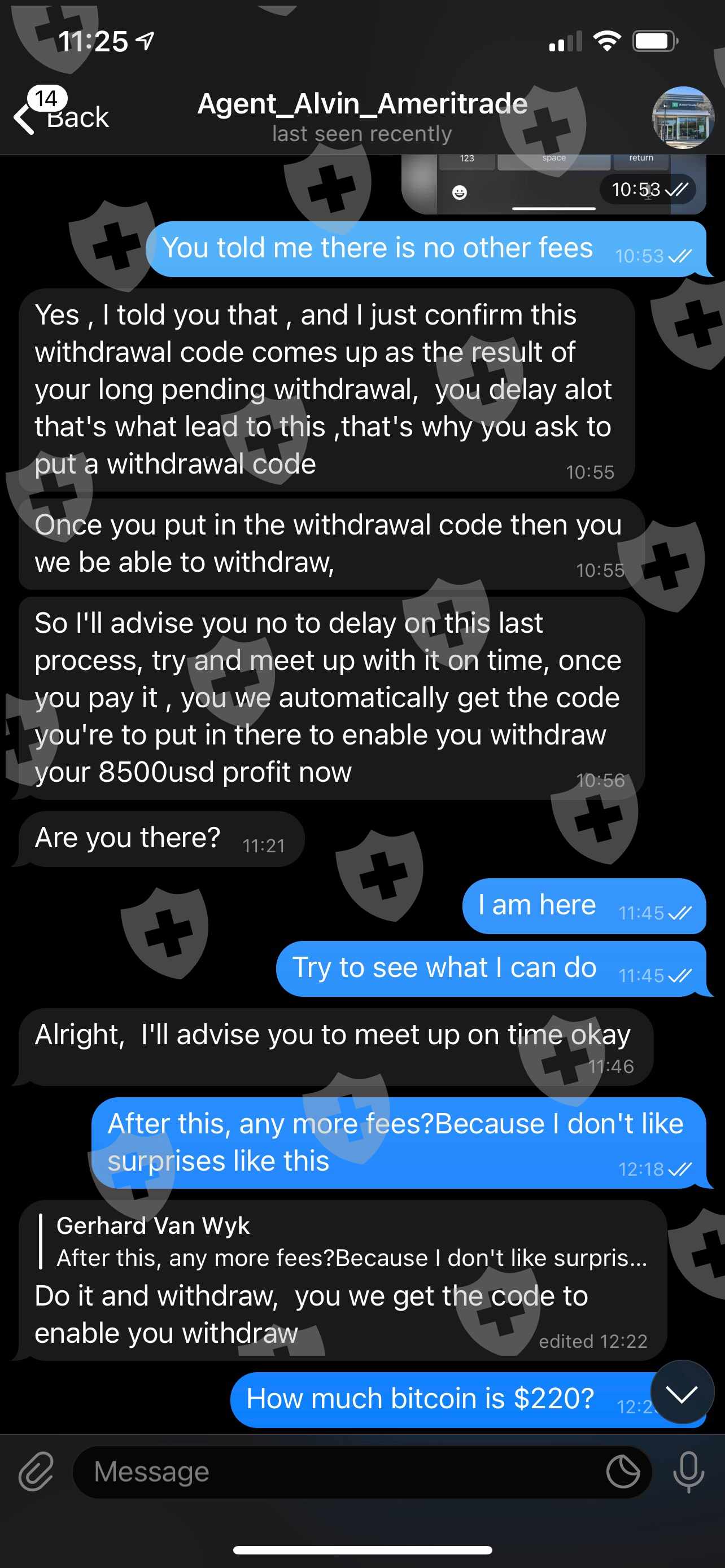This screenshot has width=725, height=1568.
Task: Open Agent_Alvin_Ameritrade profile picture
Action: 683,117
